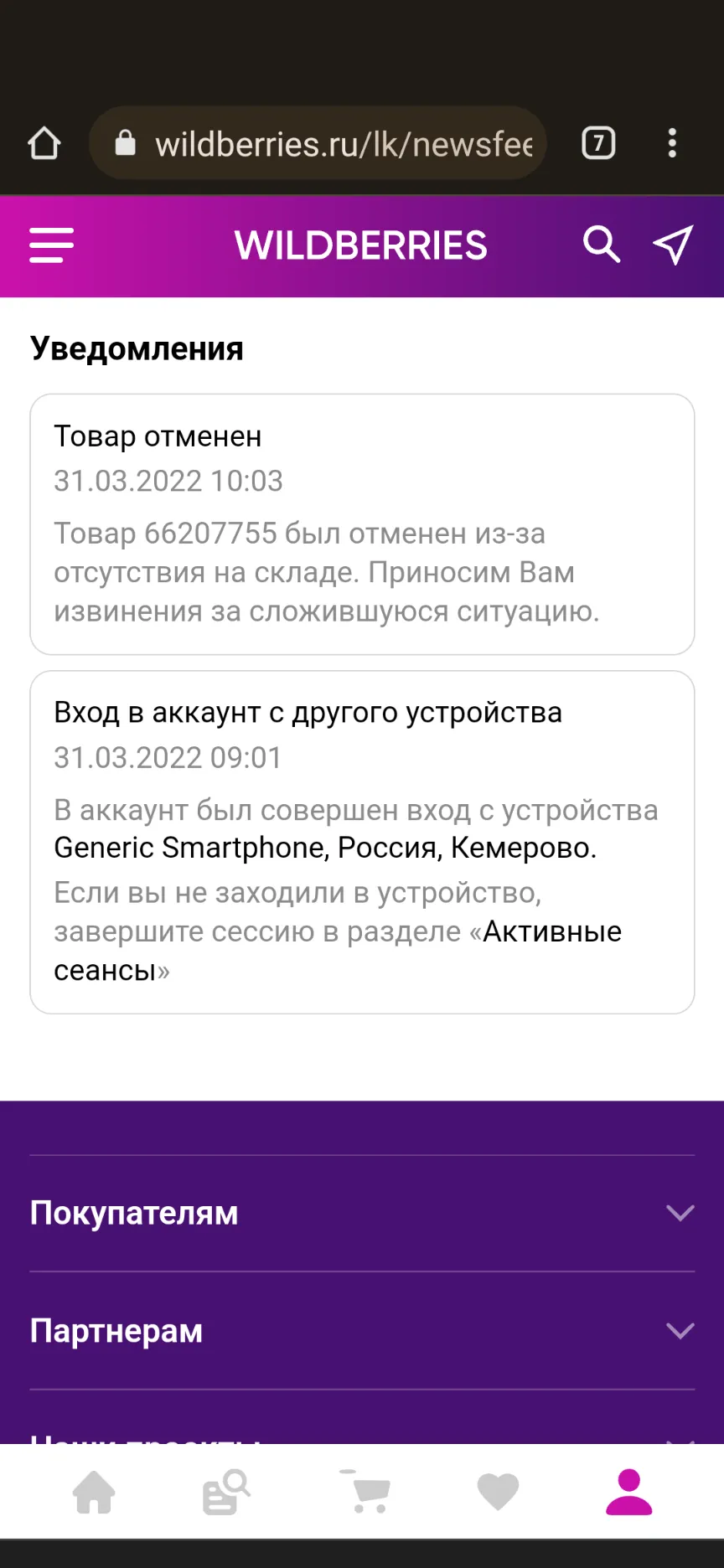Open the Wildberries hamburger menu
This screenshot has height=1568, width=724.
point(52,245)
